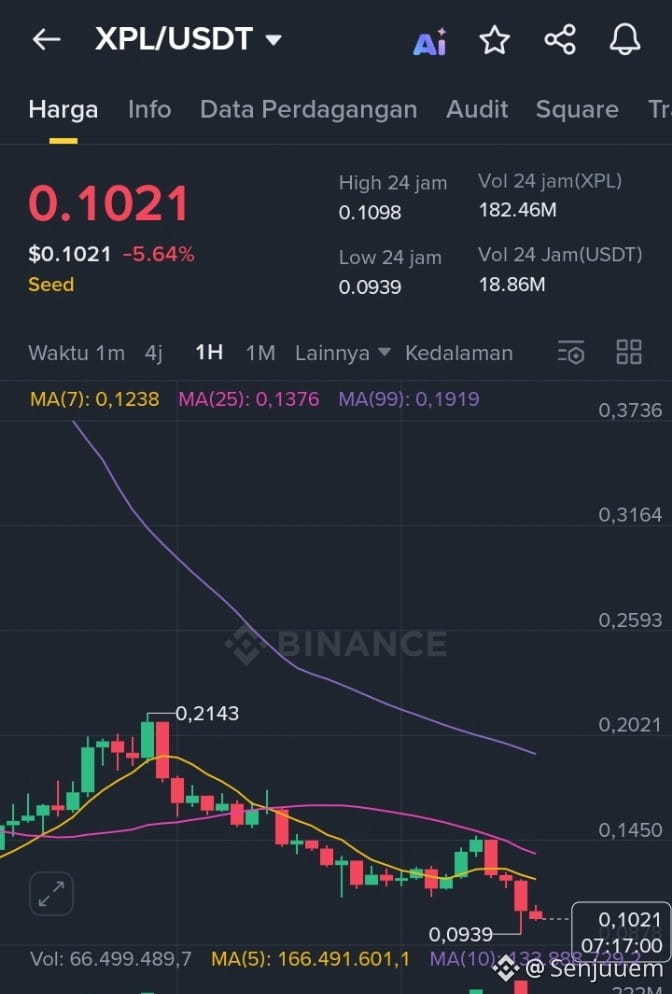Switch to the Audit tab

pos(477,109)
